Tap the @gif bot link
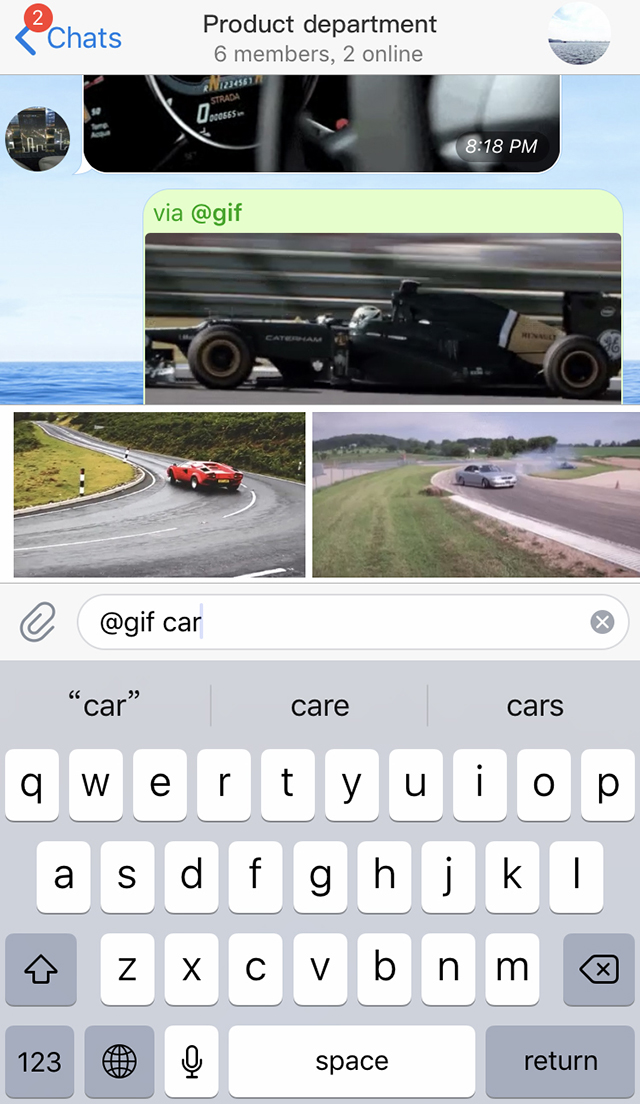 217,212
